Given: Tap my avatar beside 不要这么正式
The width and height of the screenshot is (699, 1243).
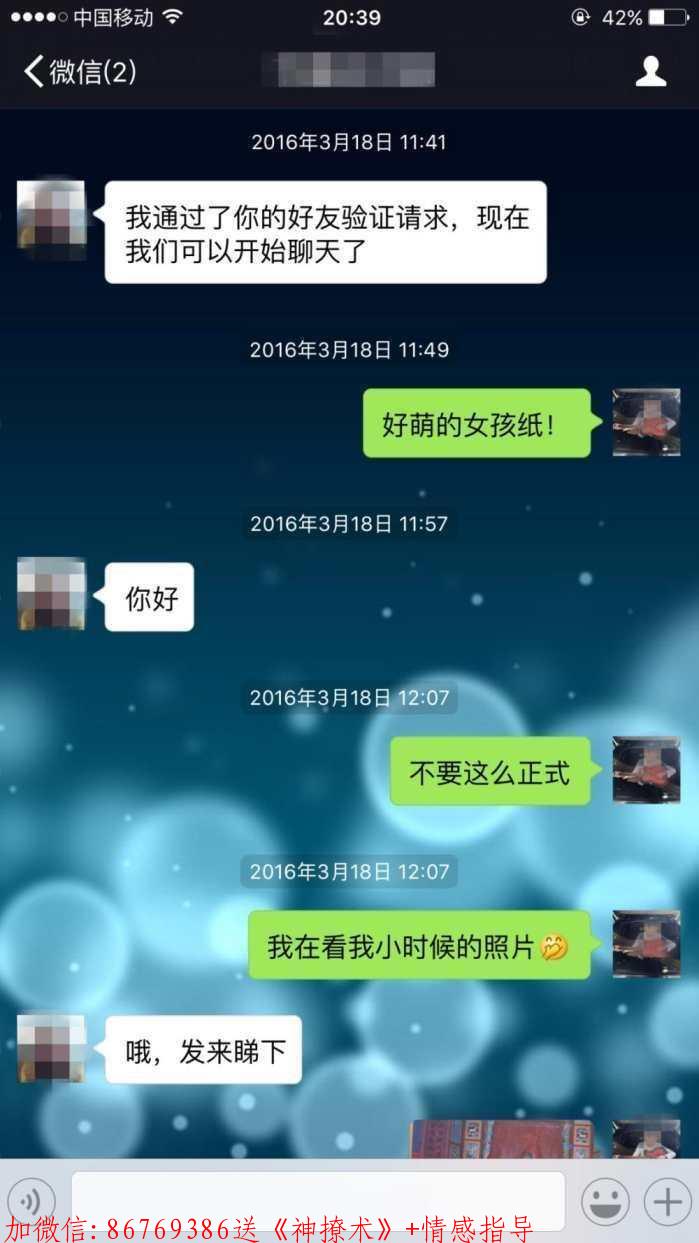Looking at the screenshot, I should (x=646, y=770).
